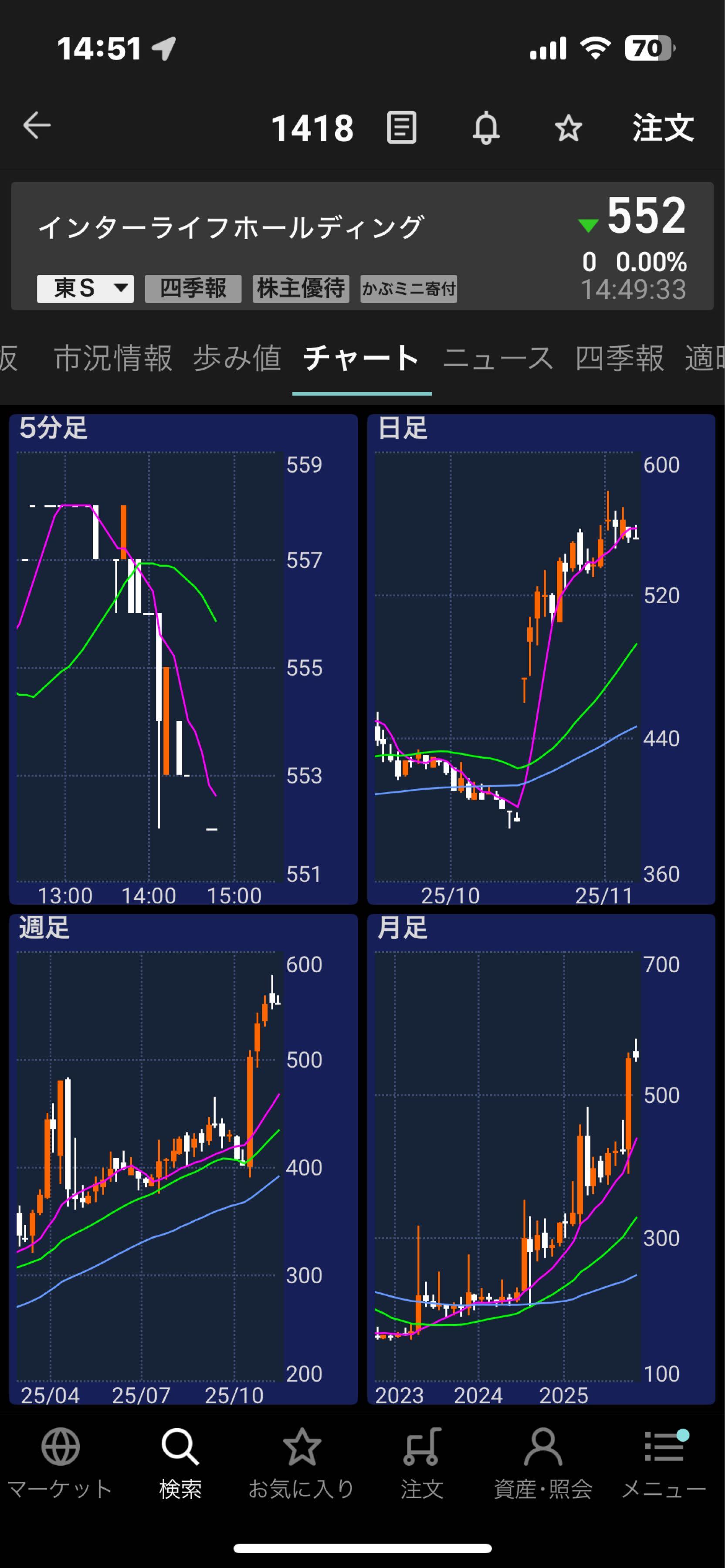
Task: Open the 四季報 chip under the stock name
Action: pos(193,288)
